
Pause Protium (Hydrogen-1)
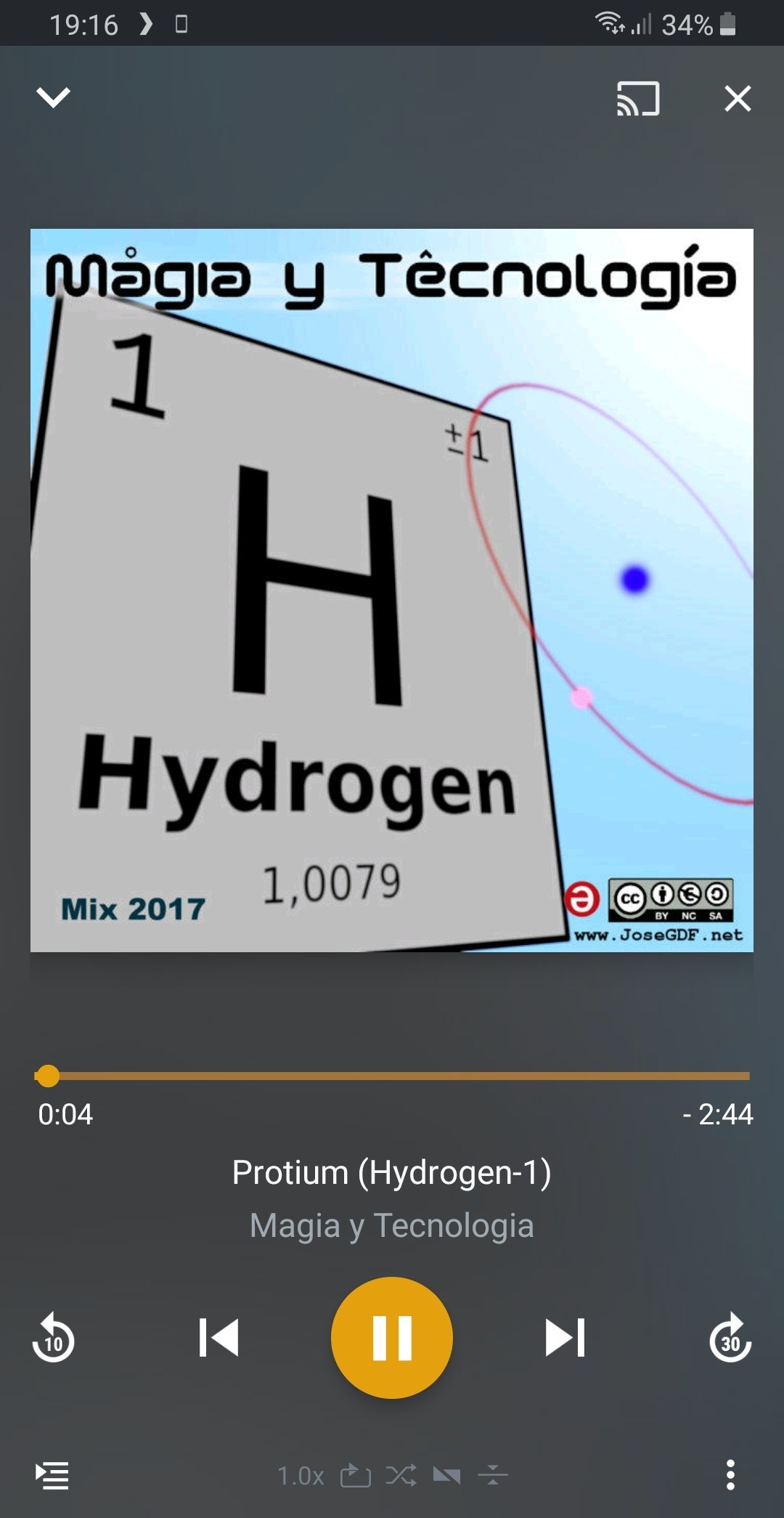coord(392,1337)
